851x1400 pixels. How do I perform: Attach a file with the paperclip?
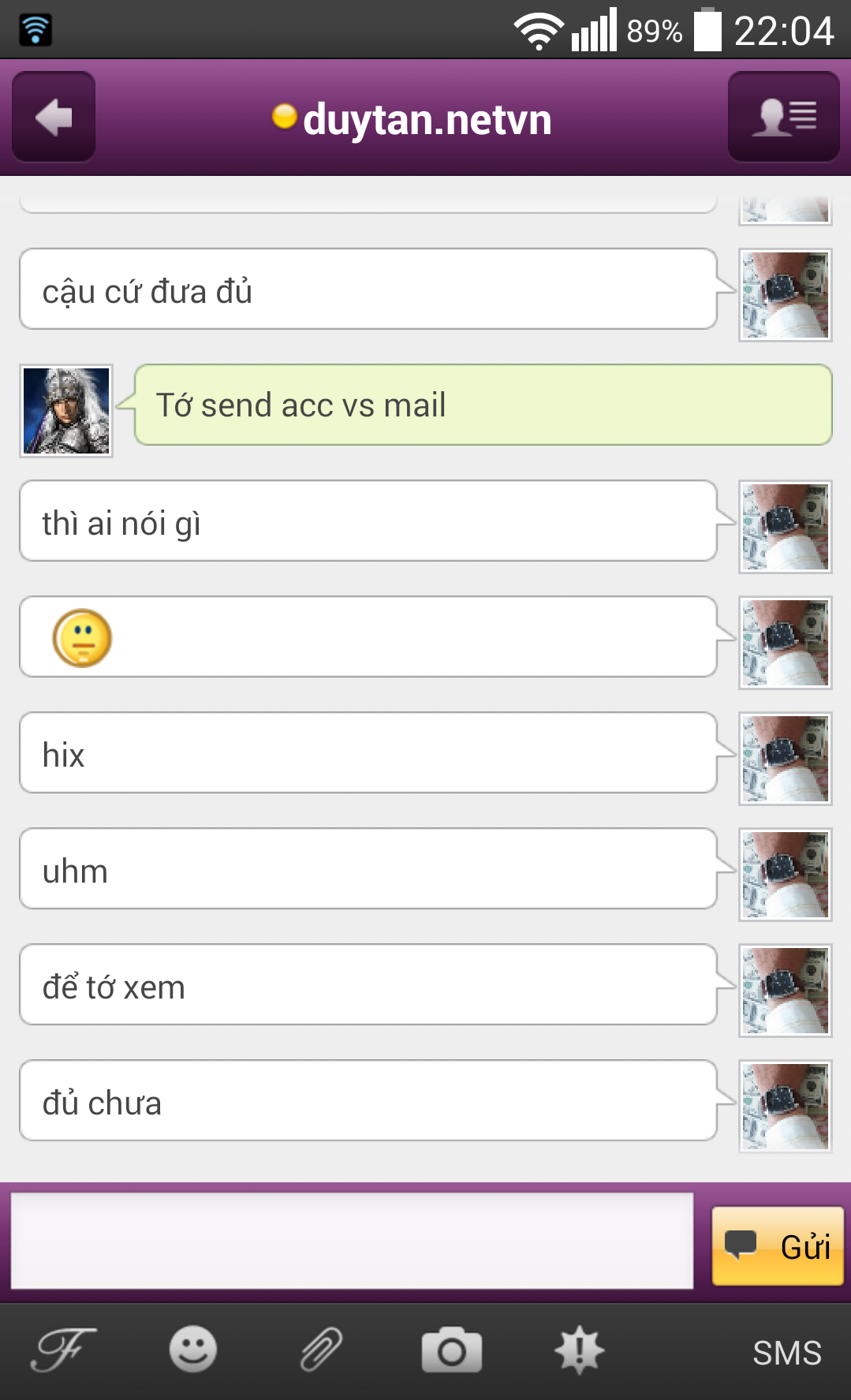[x=322, y=1350]
